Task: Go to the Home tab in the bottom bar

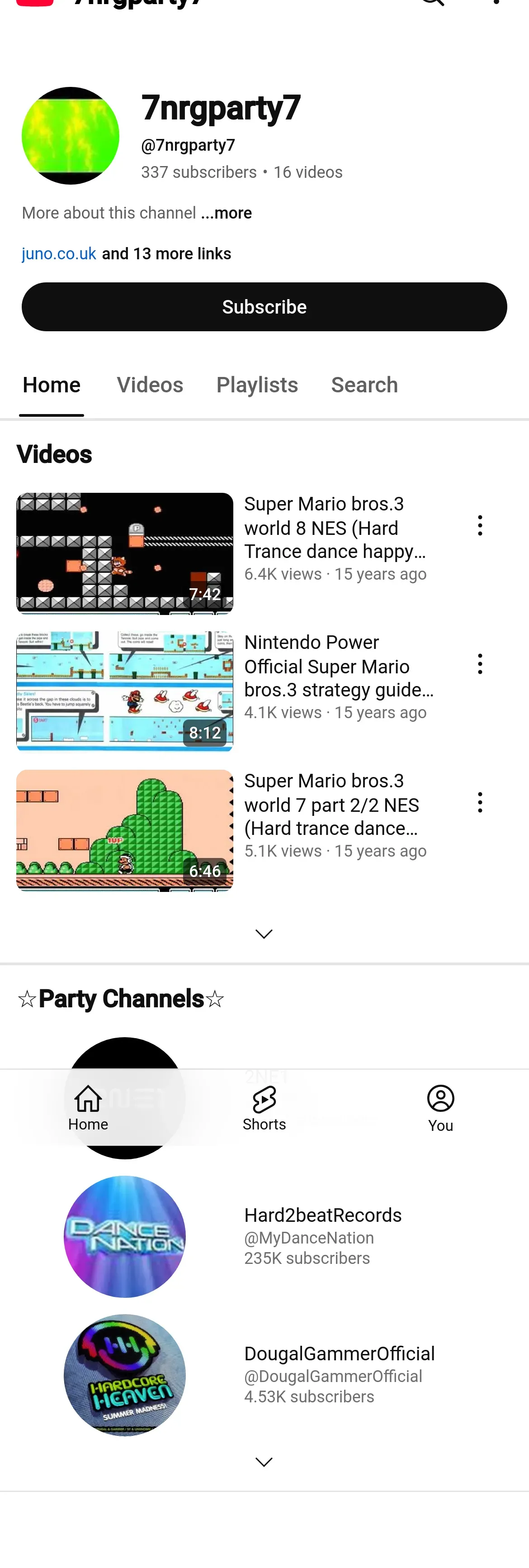Action: (88, 1108)
